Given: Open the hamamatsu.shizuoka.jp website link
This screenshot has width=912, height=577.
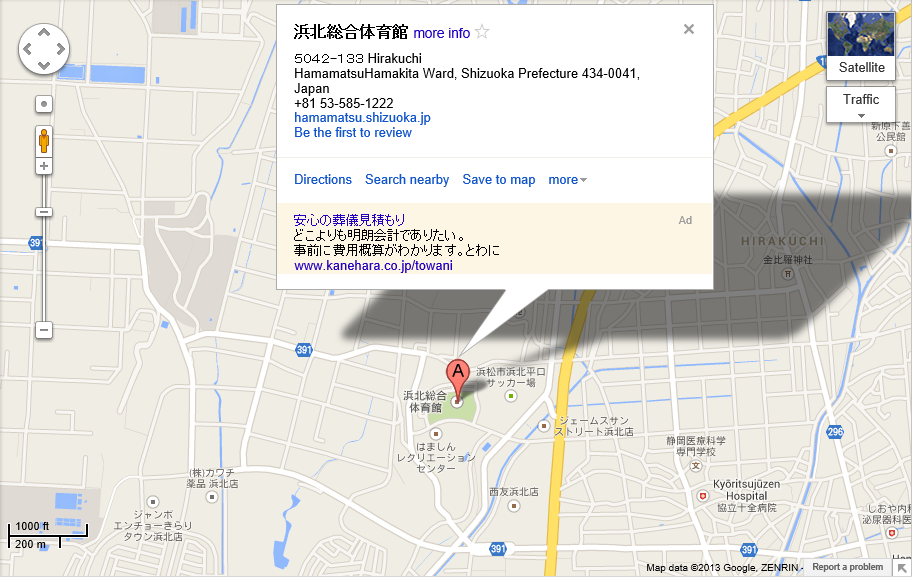Looking at the screenshot, I should tap(362, 118).
